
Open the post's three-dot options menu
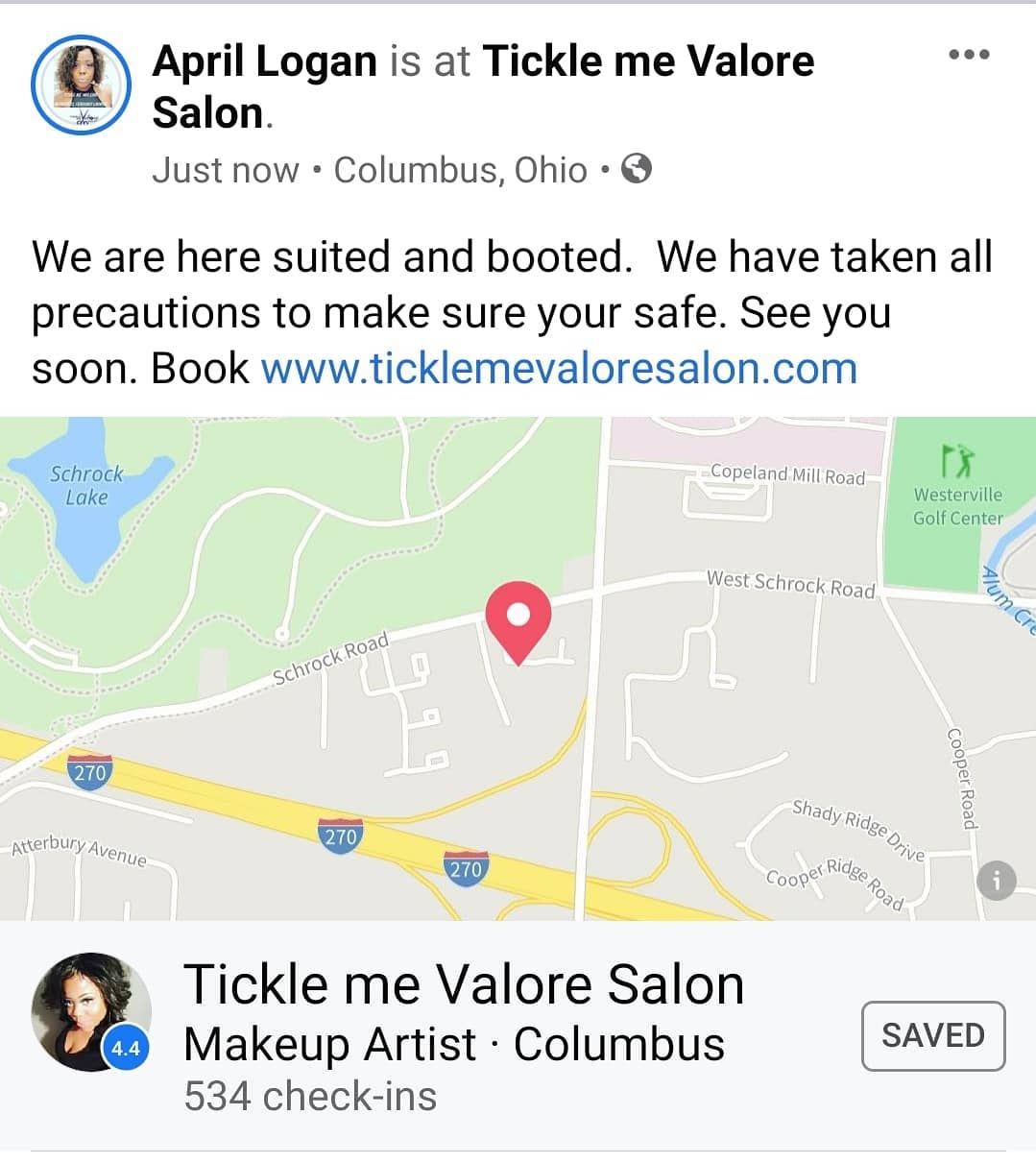pyautogui.click(x=968, y=55)
